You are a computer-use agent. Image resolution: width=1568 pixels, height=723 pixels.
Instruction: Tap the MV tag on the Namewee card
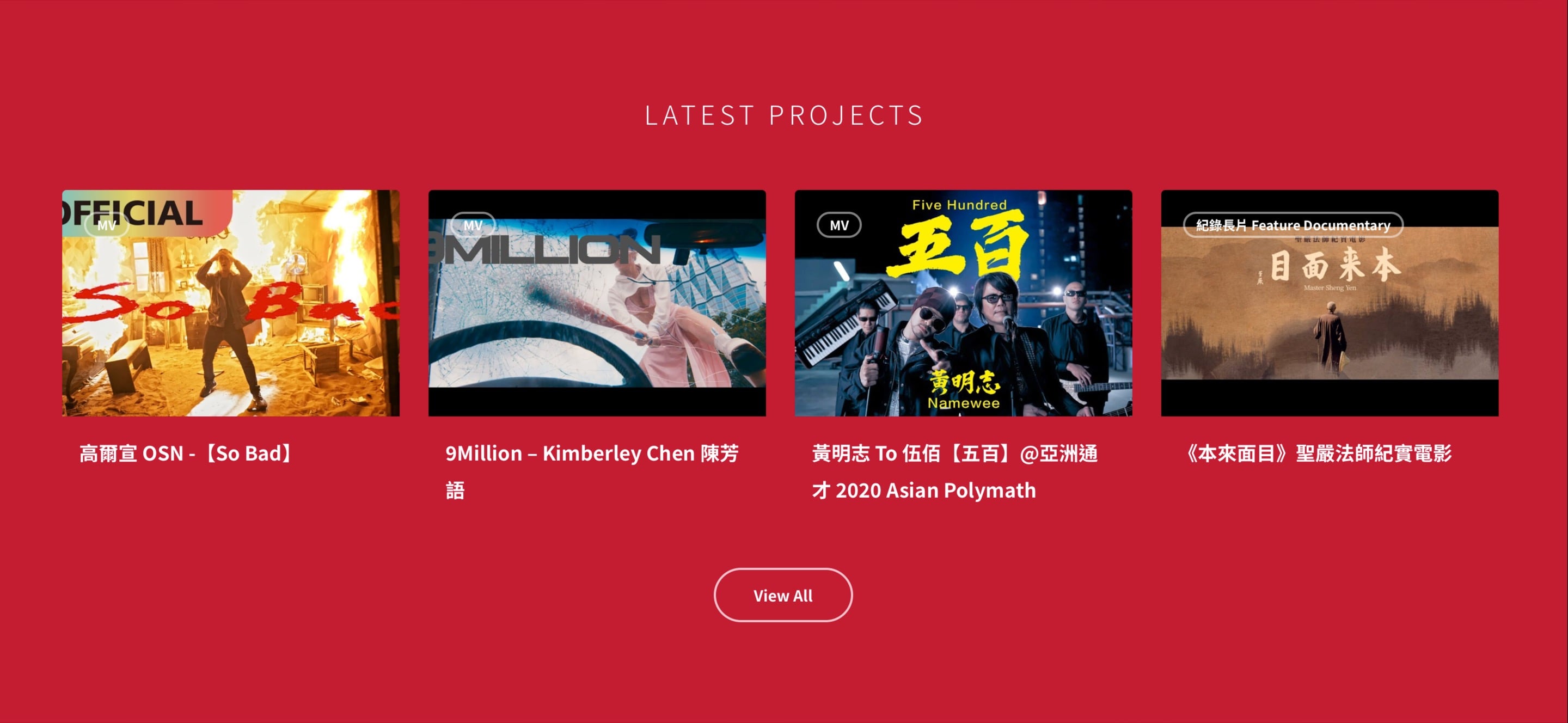pos(839,225)
